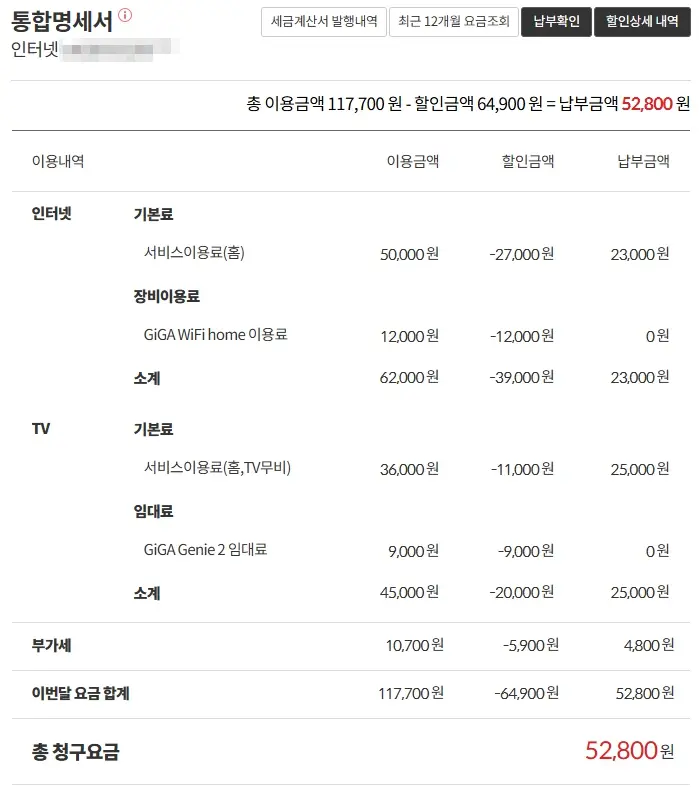Tap the 납부확인 button
This screenshot has height=787, width=699.
(x=556, y=21)
